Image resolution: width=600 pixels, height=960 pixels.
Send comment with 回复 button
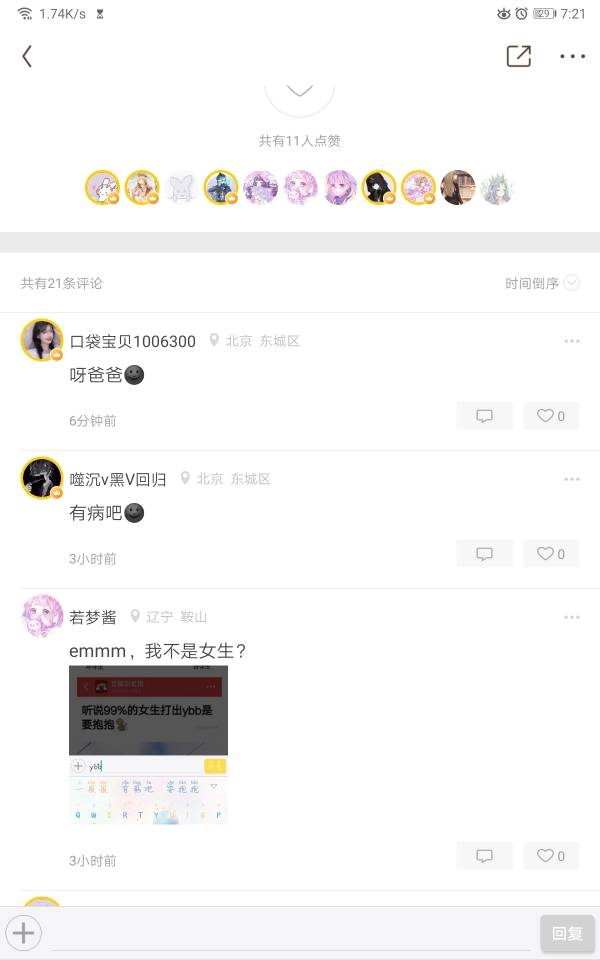coord(567,934)
